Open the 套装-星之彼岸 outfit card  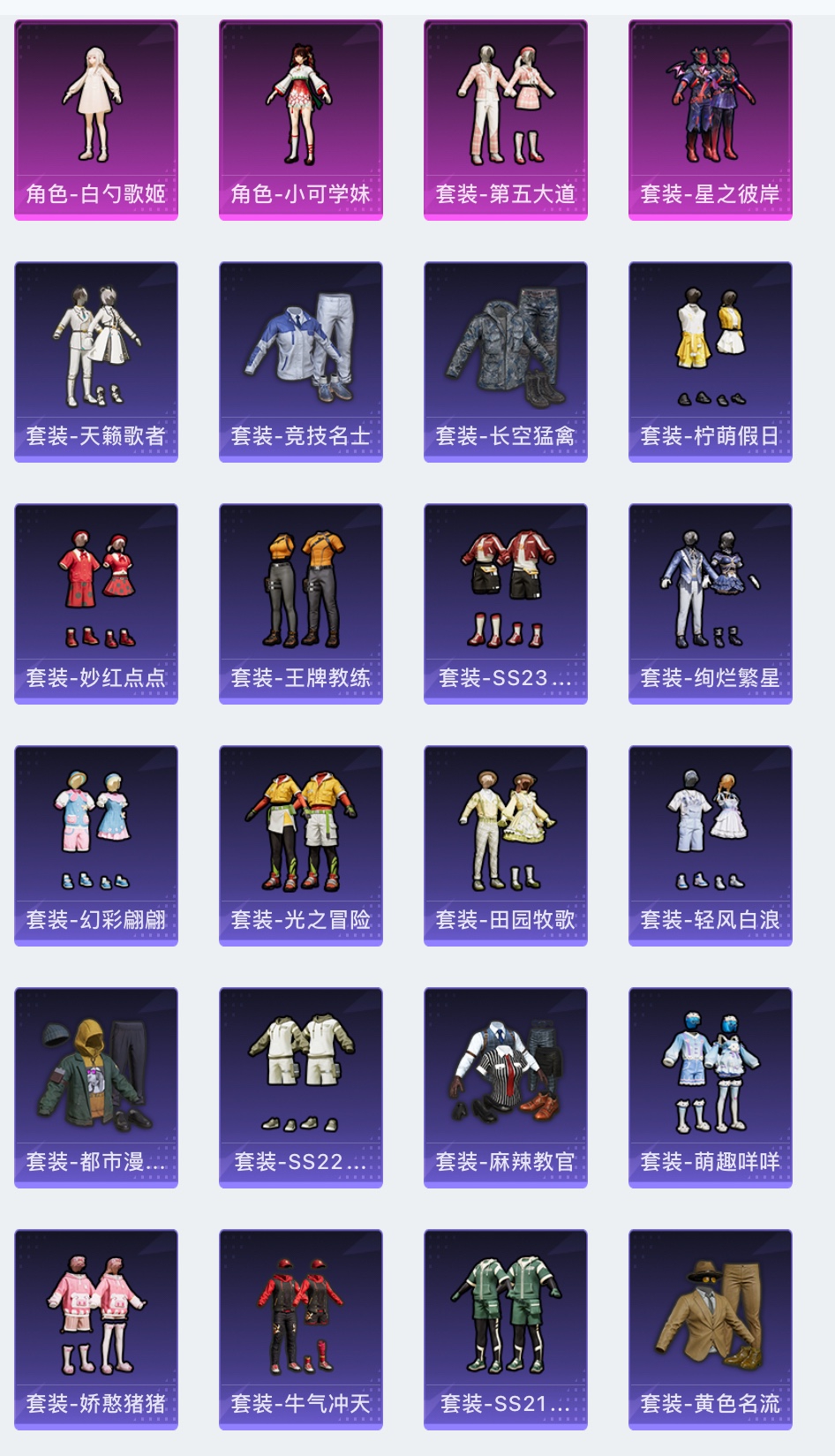711,120
